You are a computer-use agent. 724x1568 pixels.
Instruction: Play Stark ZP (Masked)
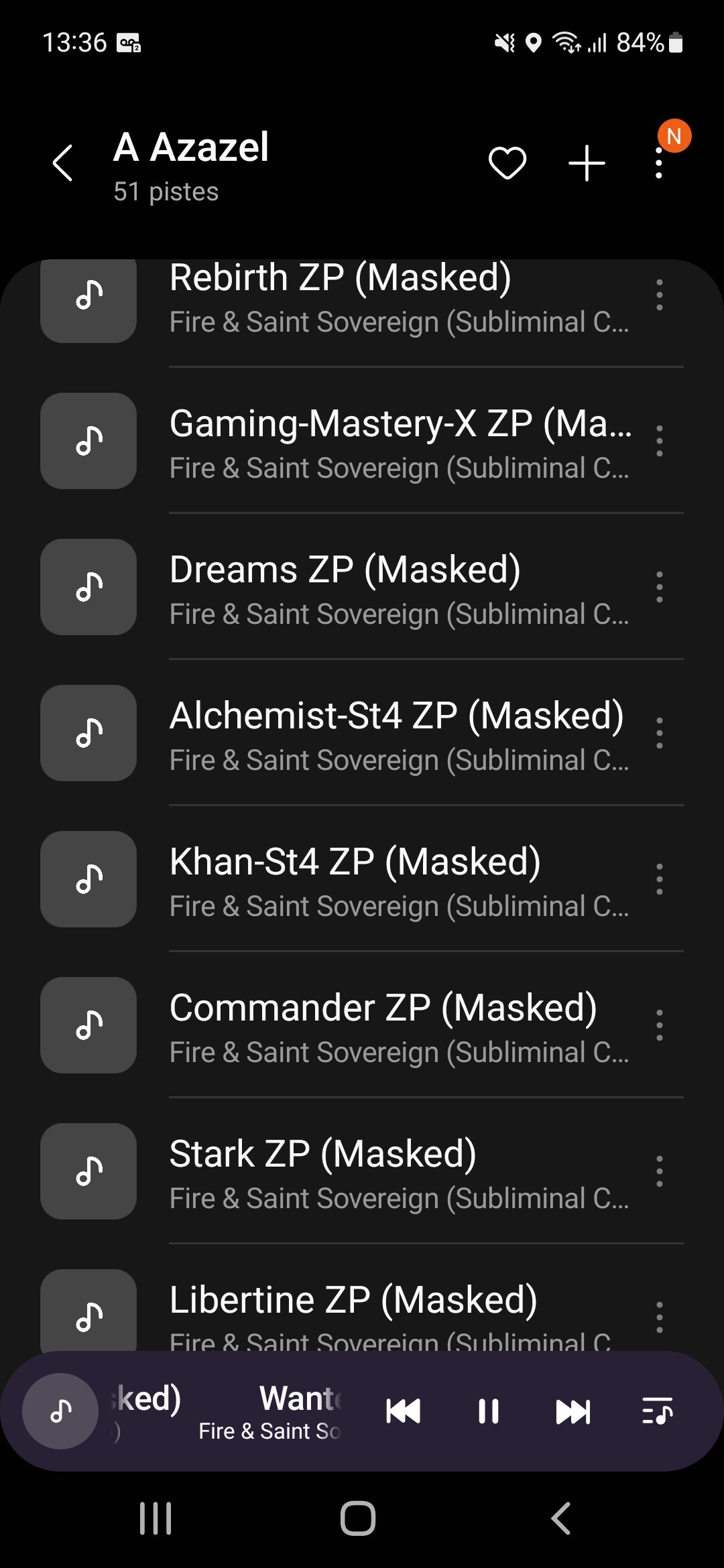click(x=362, y=1171)
